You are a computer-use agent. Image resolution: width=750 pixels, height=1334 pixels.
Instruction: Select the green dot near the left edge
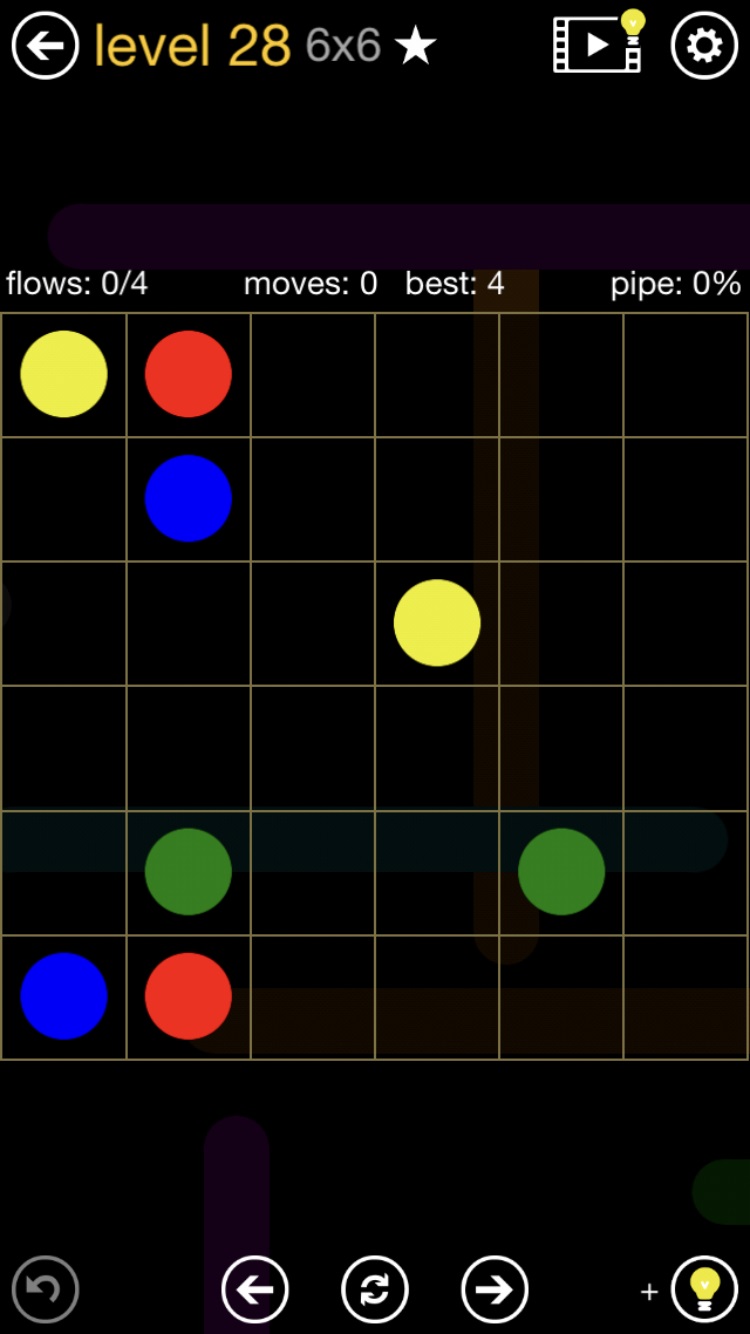click(x=188, y=871)
